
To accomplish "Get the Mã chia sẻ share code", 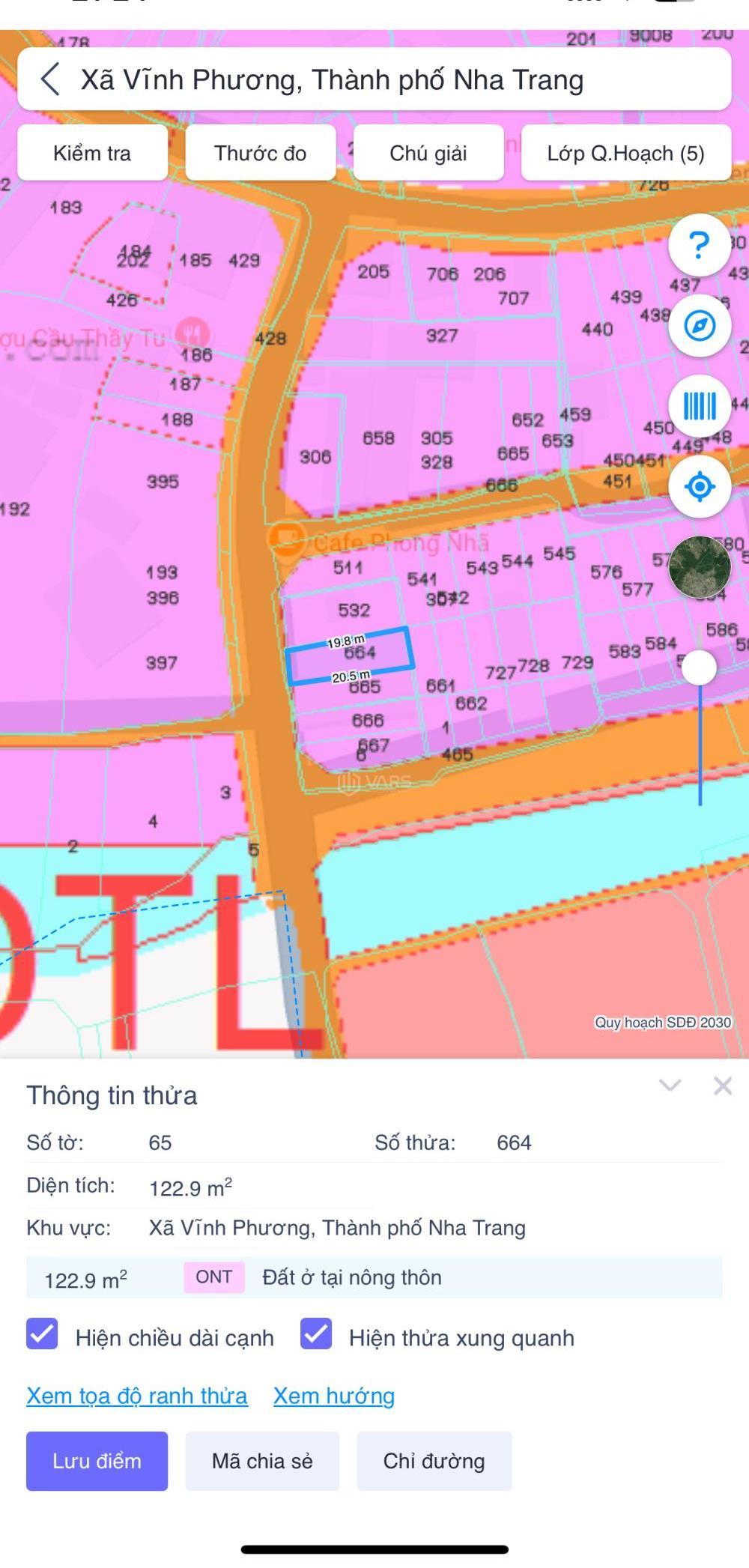I will pos(262,1461).
